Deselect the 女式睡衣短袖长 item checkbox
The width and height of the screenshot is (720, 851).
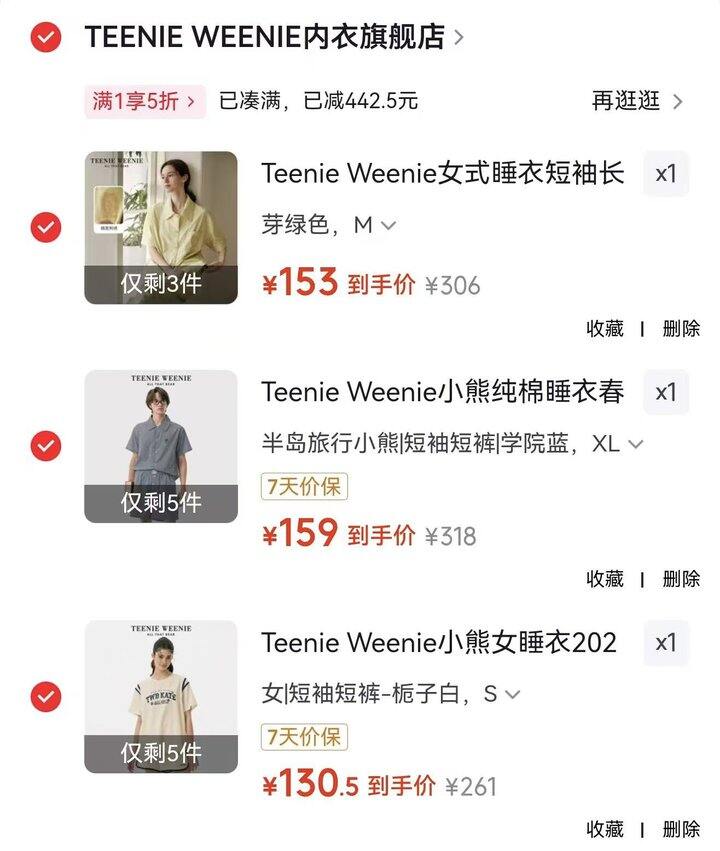pyautogui.click(x=46, y=228)
